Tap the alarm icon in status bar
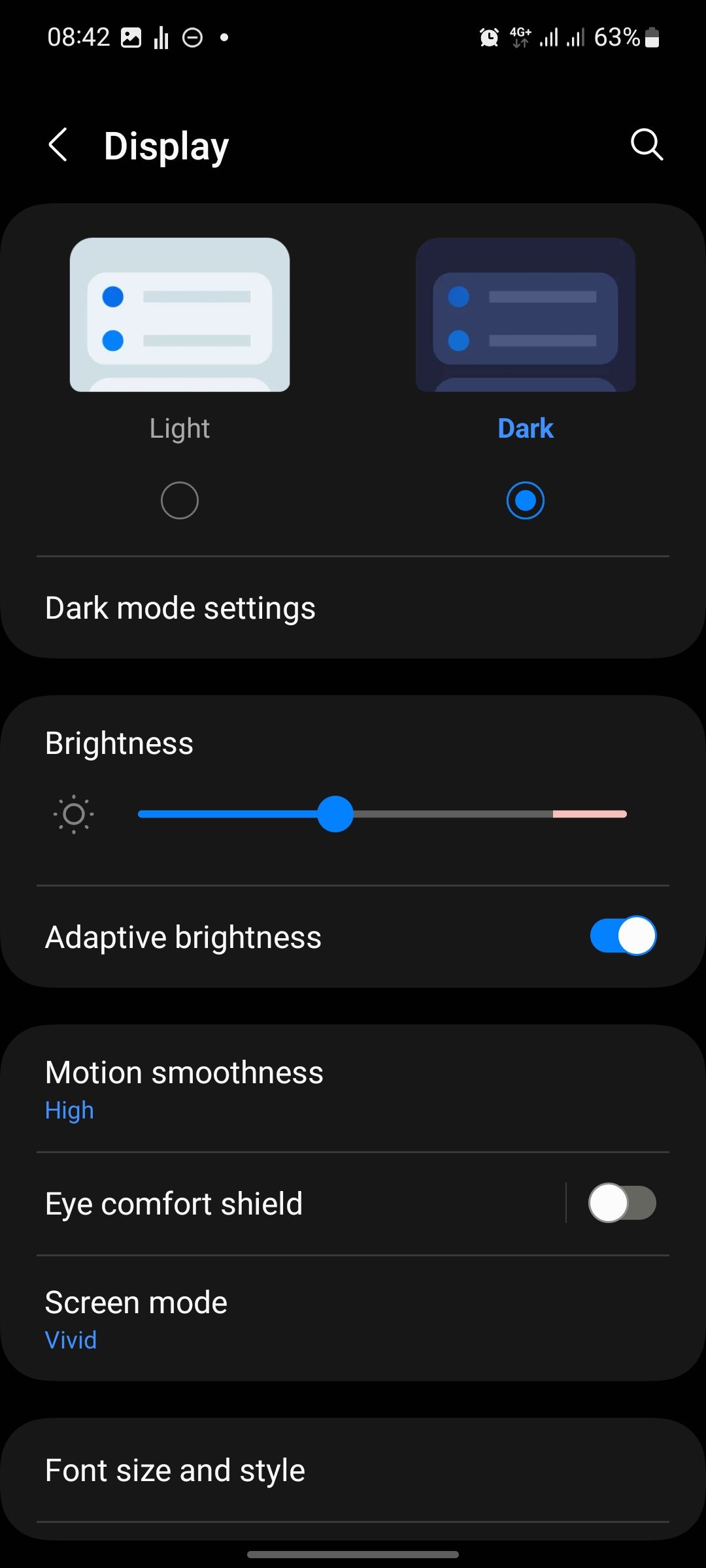Screen dimensions: 706x1568 (489, 37)
